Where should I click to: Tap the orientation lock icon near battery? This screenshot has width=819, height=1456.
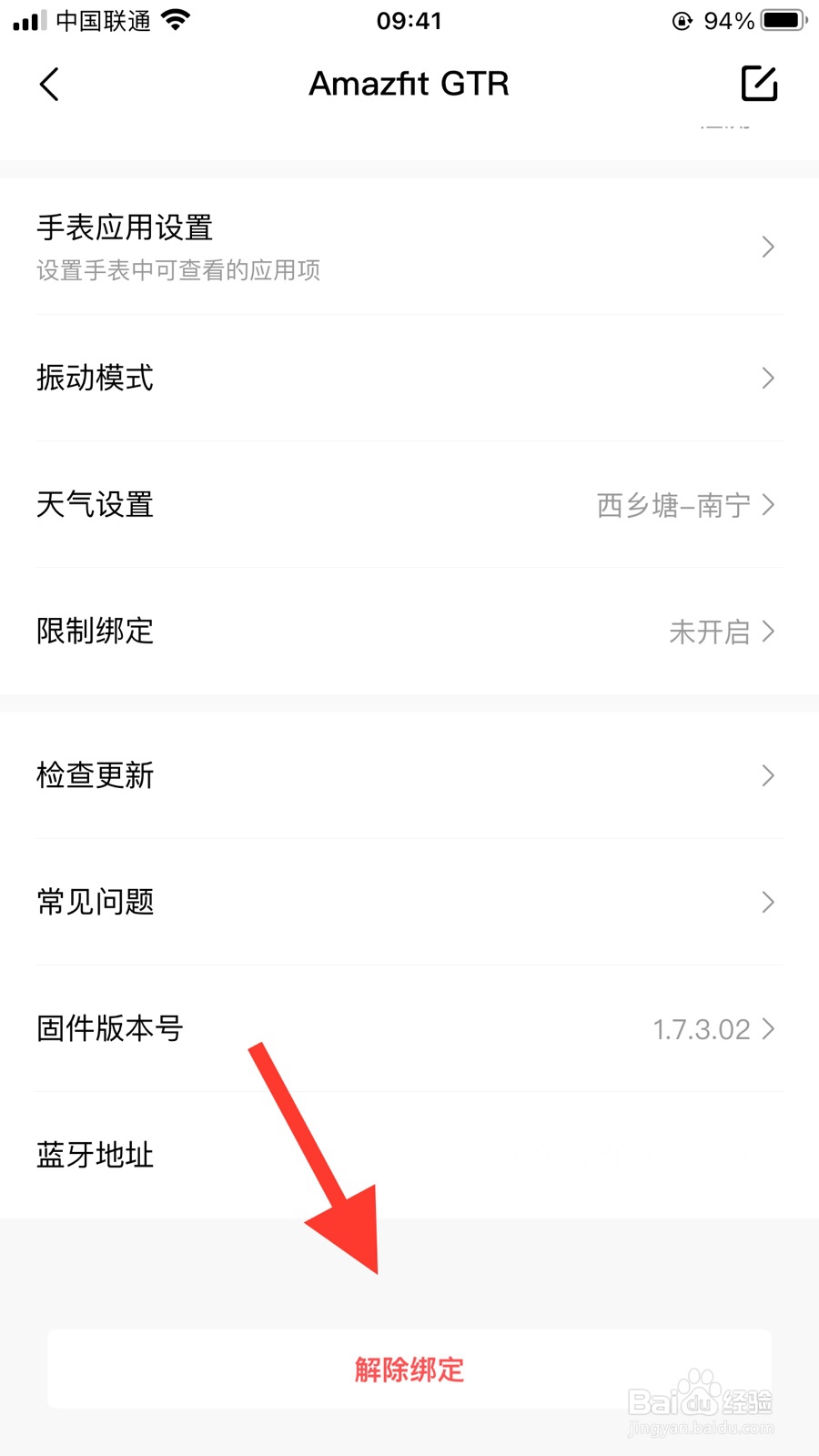point(681,20)
